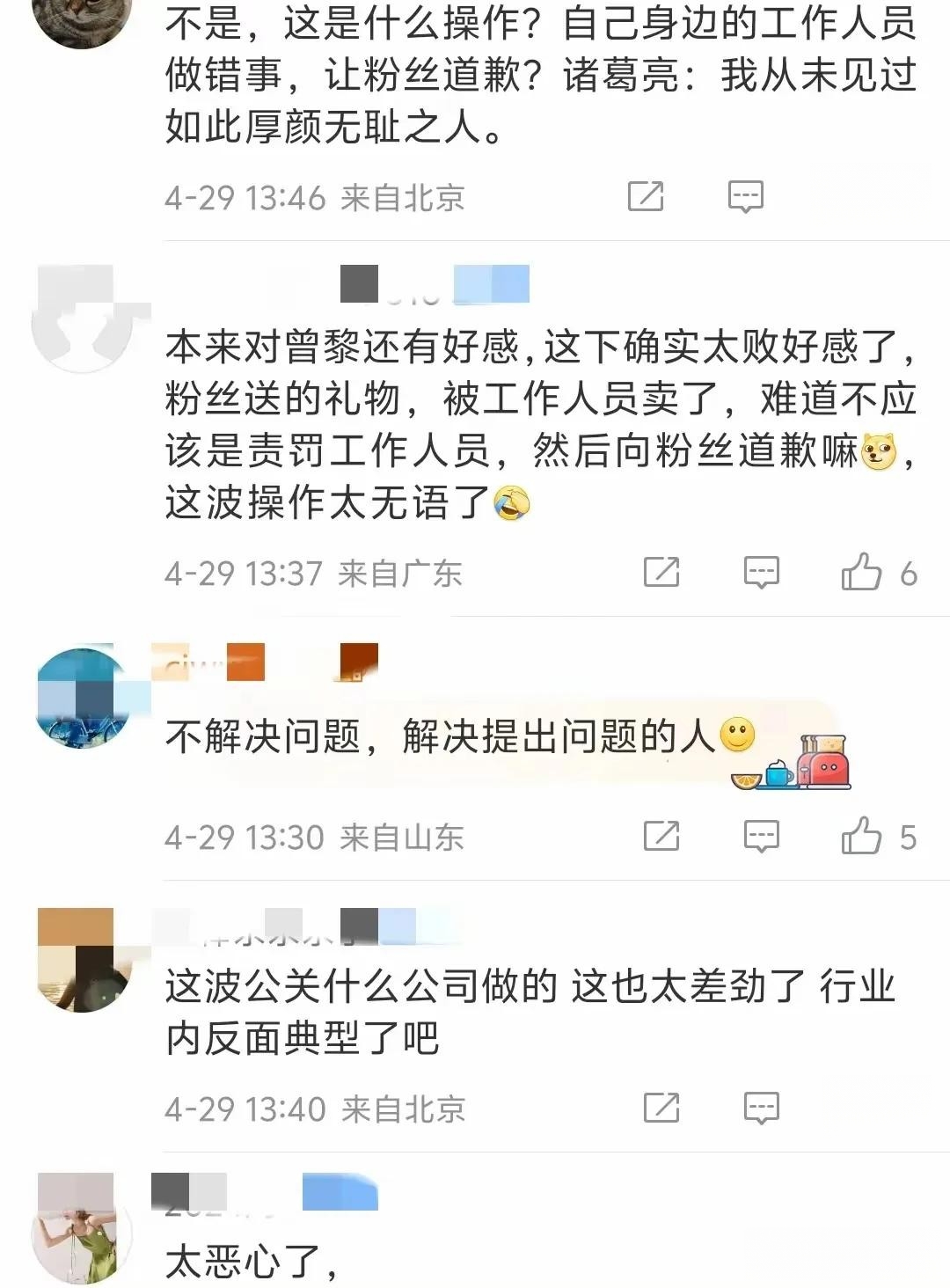Viewport: 950px width, 1288px height.
Task: Repost the 山东 comment about 不解决问题
Action: click(x=661, y=836)
